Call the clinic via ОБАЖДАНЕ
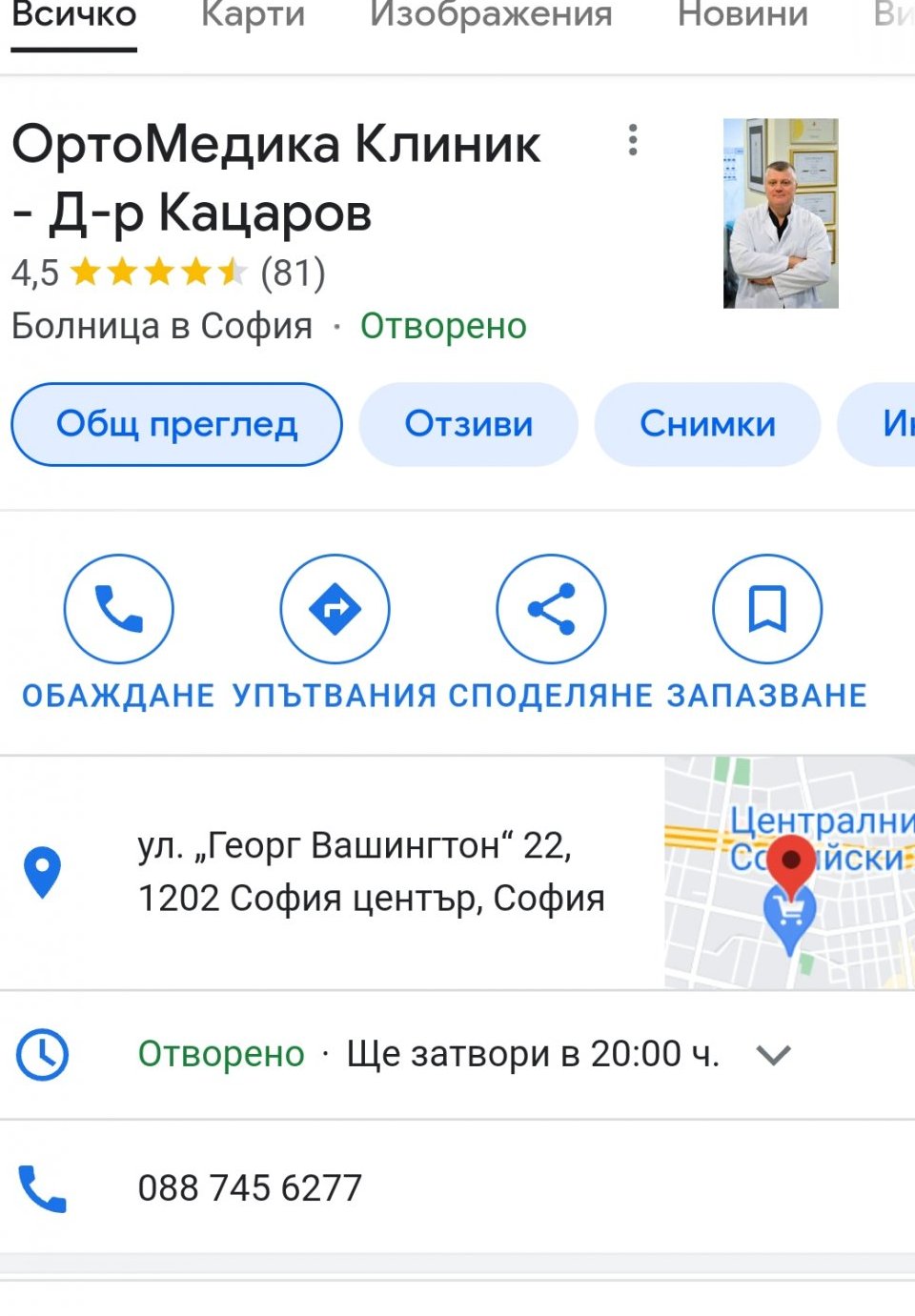Screen dimensions: 915x1316 [118, 610]
